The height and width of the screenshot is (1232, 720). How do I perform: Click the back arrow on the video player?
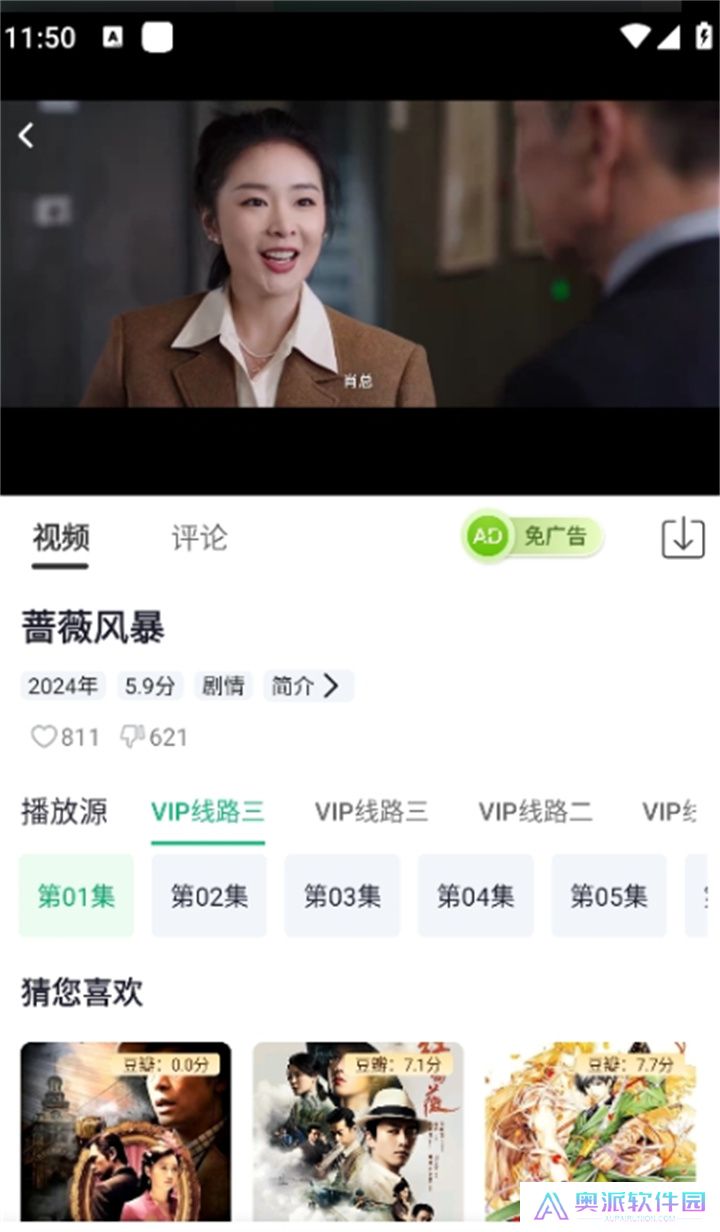(x=26, y=135)
